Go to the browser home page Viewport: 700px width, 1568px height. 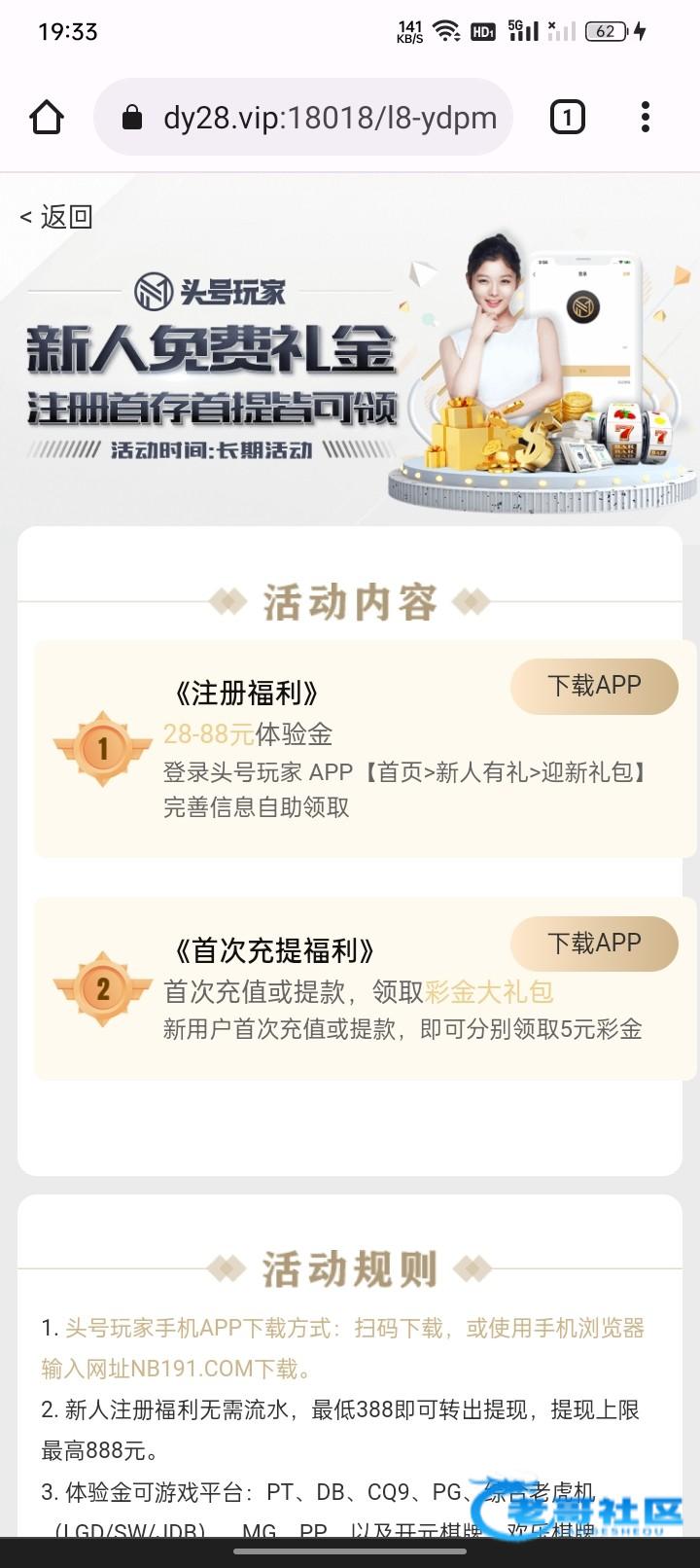pyautogui.click(x=47, y=118)
